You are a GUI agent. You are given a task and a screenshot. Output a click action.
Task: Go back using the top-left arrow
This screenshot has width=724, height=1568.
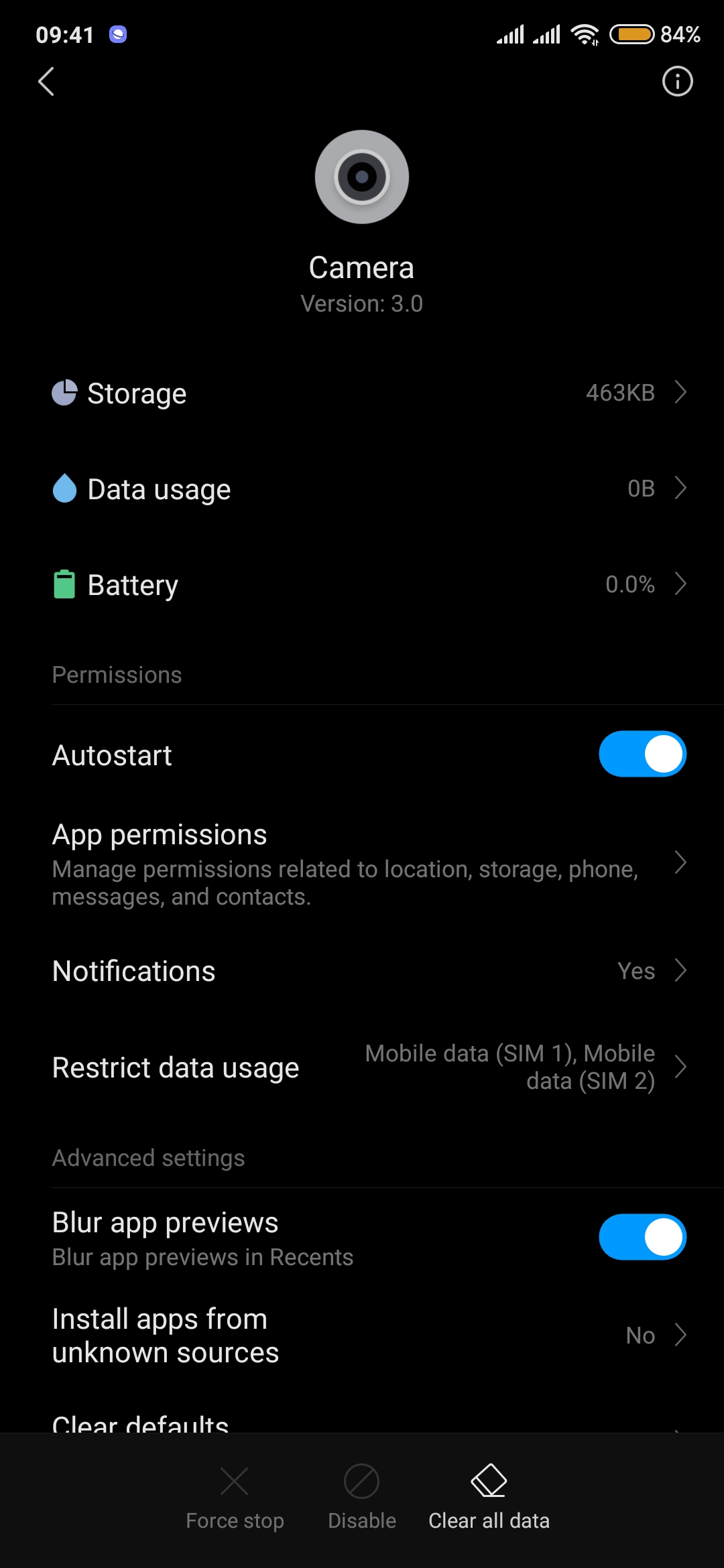46,82
